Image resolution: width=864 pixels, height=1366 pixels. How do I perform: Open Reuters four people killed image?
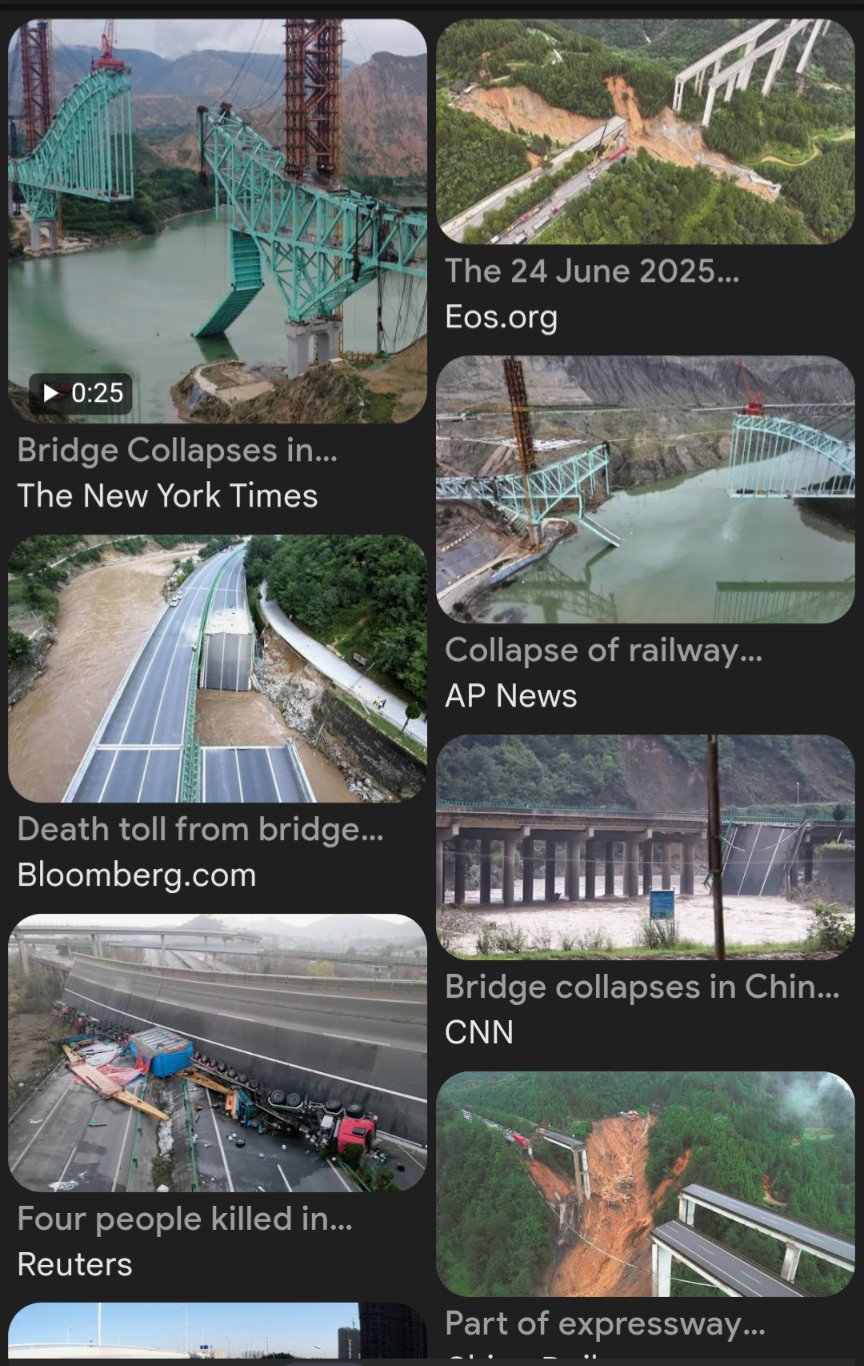click(x=217, y=1052)
